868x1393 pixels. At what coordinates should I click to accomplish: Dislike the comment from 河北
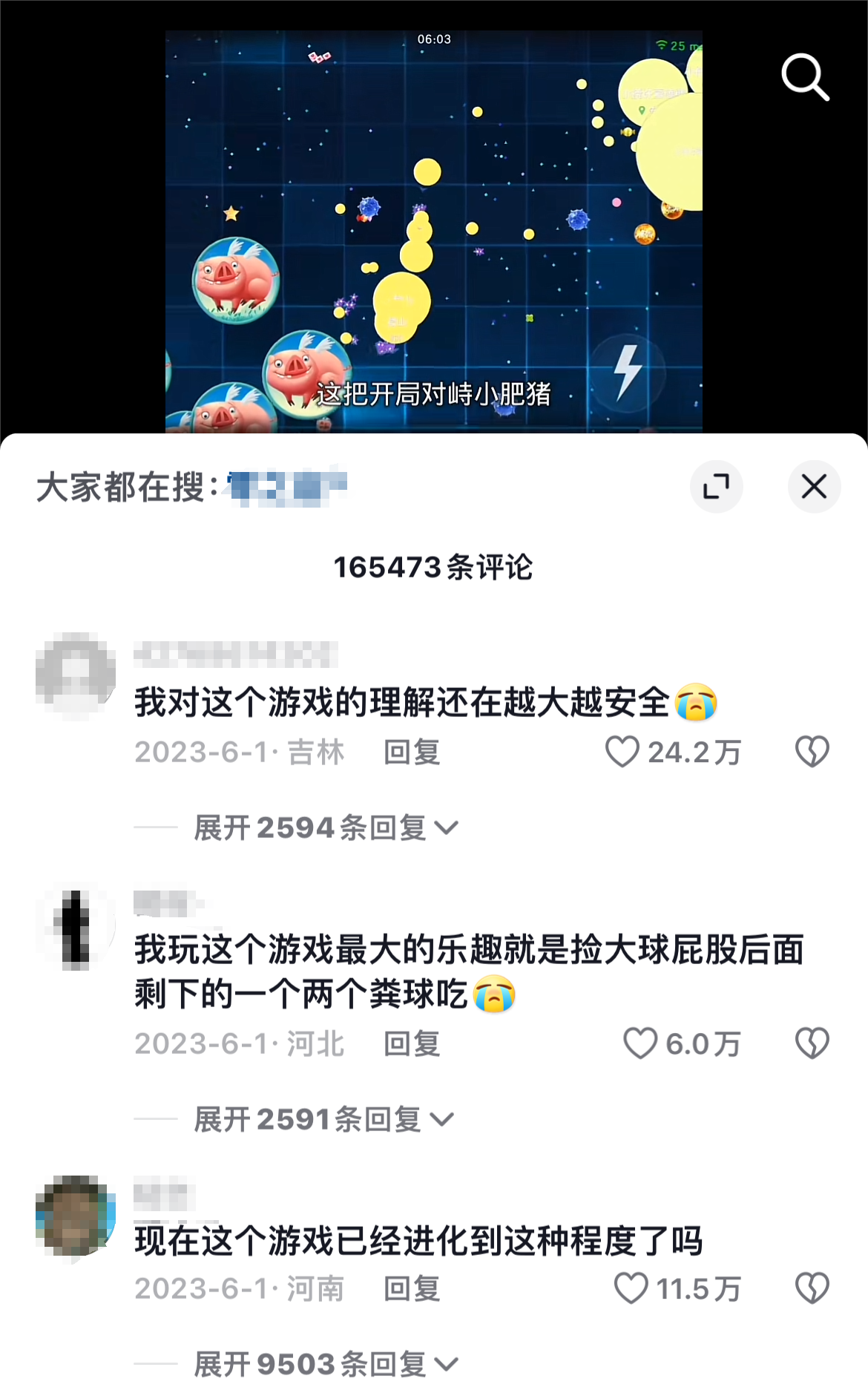pyautogui.click(x=812, y=1043)
